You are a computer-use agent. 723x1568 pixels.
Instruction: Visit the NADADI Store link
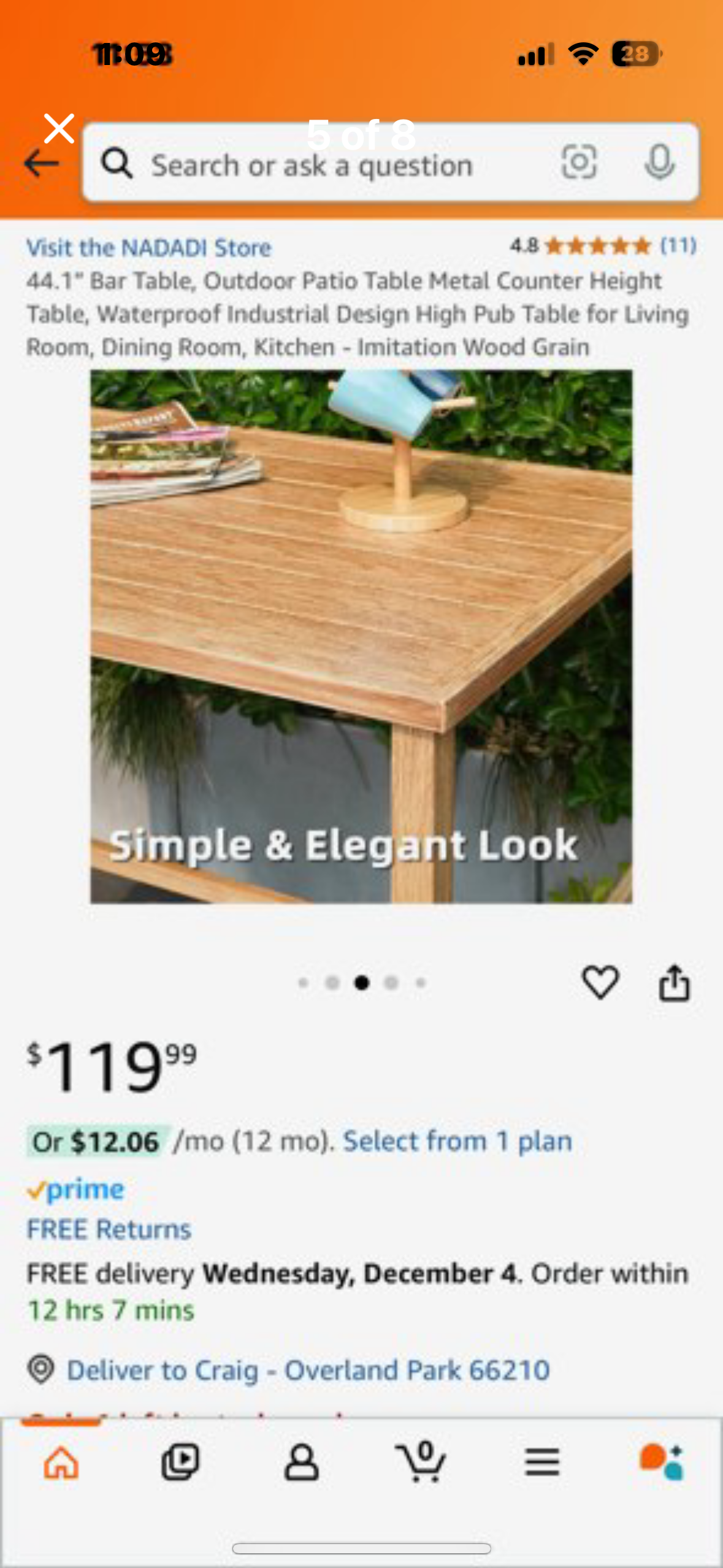point(148,248)
